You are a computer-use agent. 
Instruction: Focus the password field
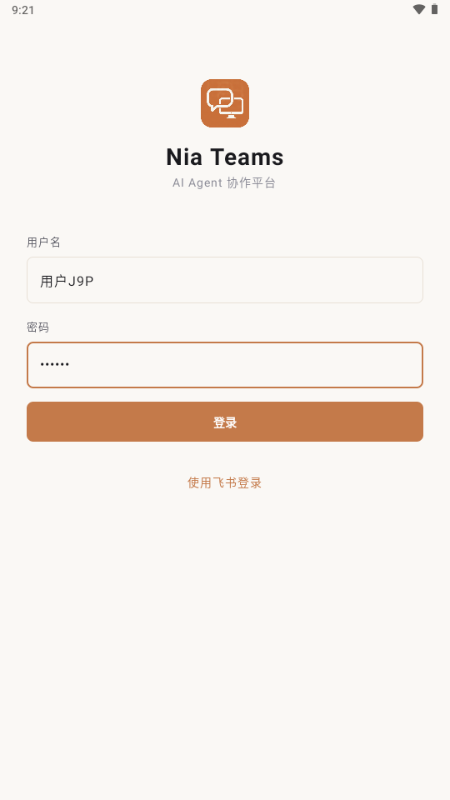click(x=224, y=365)
